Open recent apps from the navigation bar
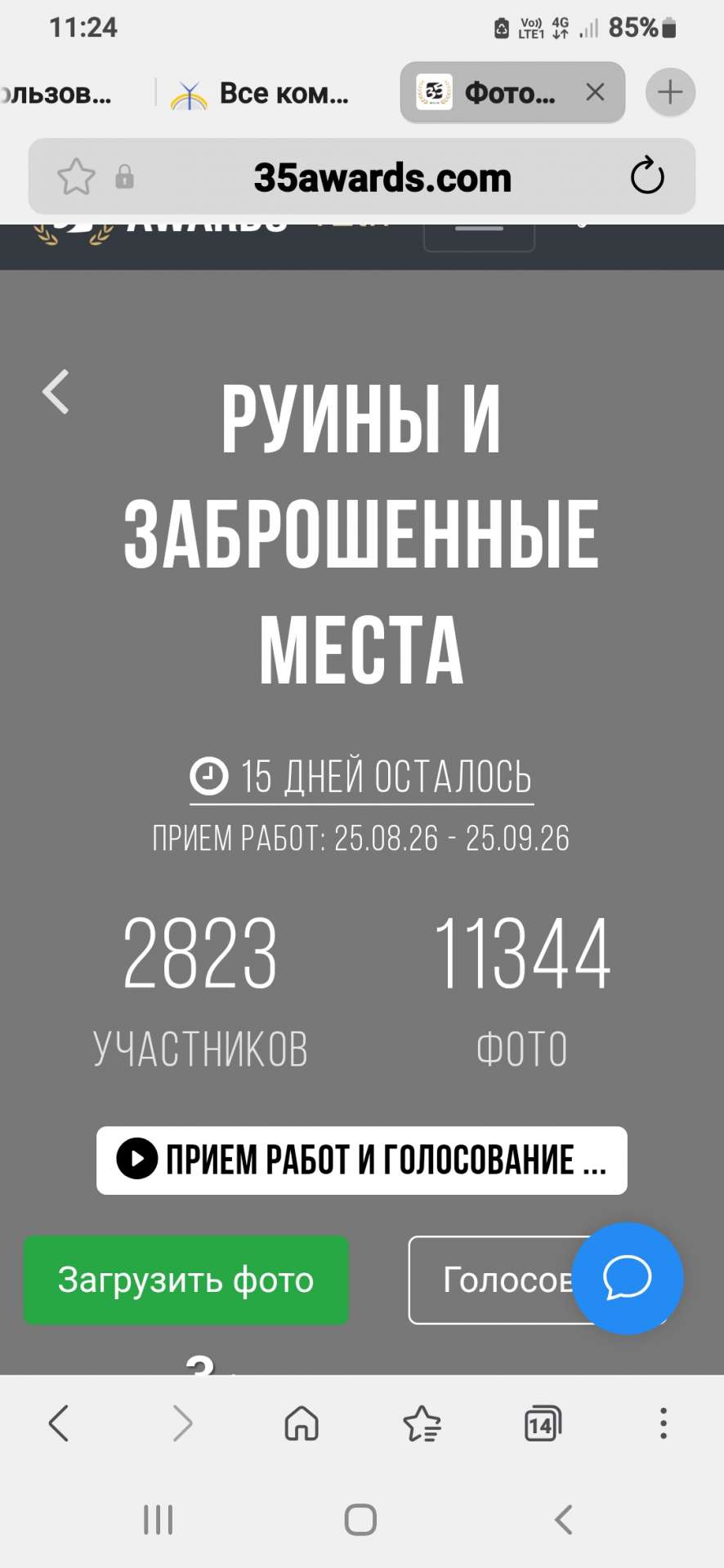Viewport: 724px width, 1568px height. (159, 1520)
